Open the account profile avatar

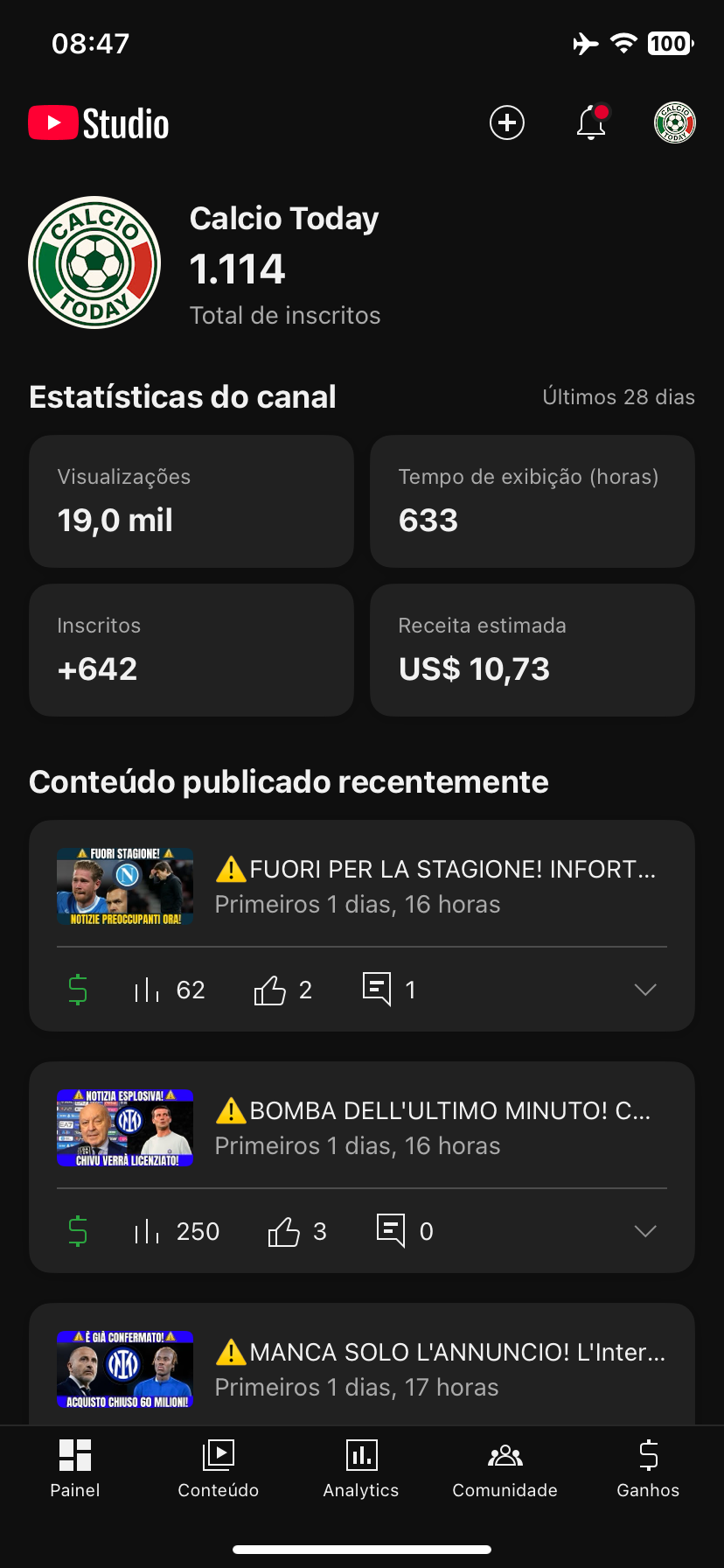(675, 122)
